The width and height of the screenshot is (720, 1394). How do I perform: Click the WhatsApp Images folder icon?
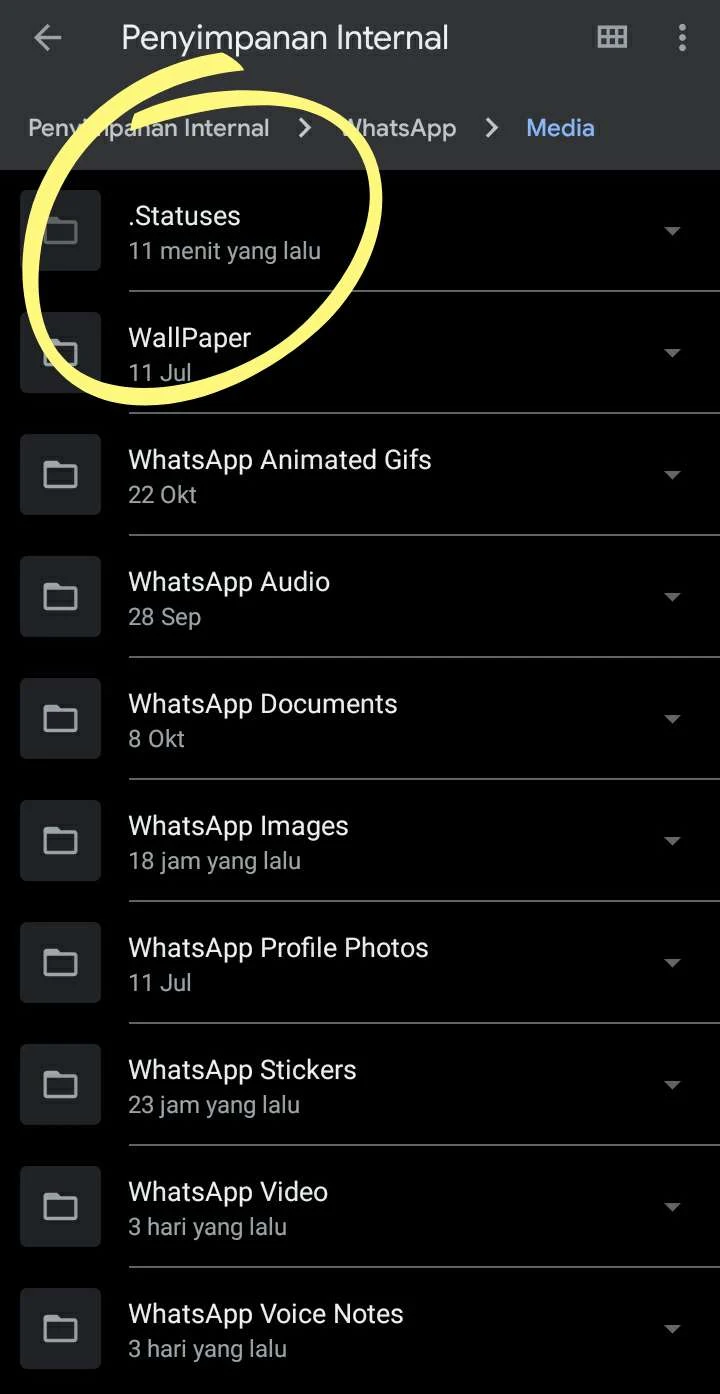pos(60,840)
